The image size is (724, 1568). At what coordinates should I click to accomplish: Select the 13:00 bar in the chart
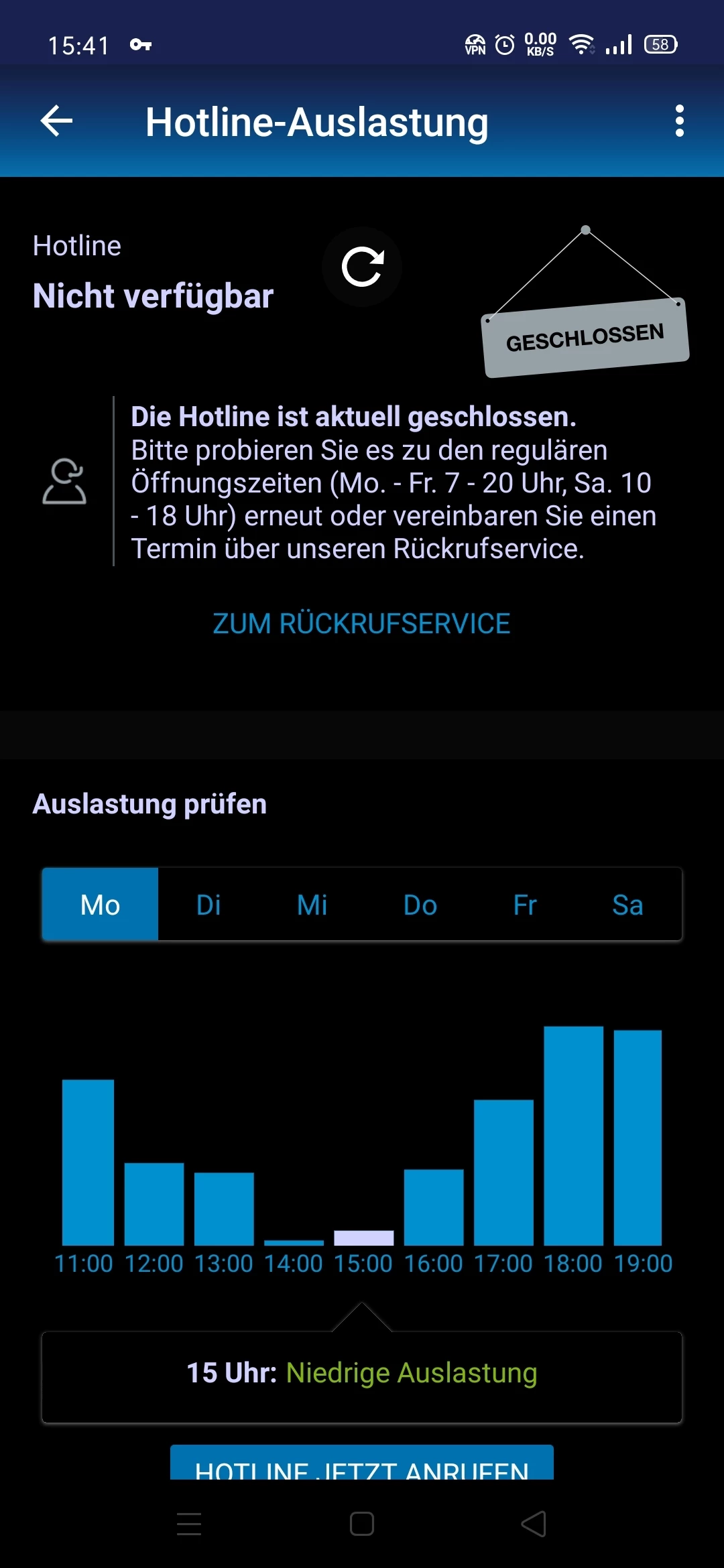click(x=224, y=1208)
